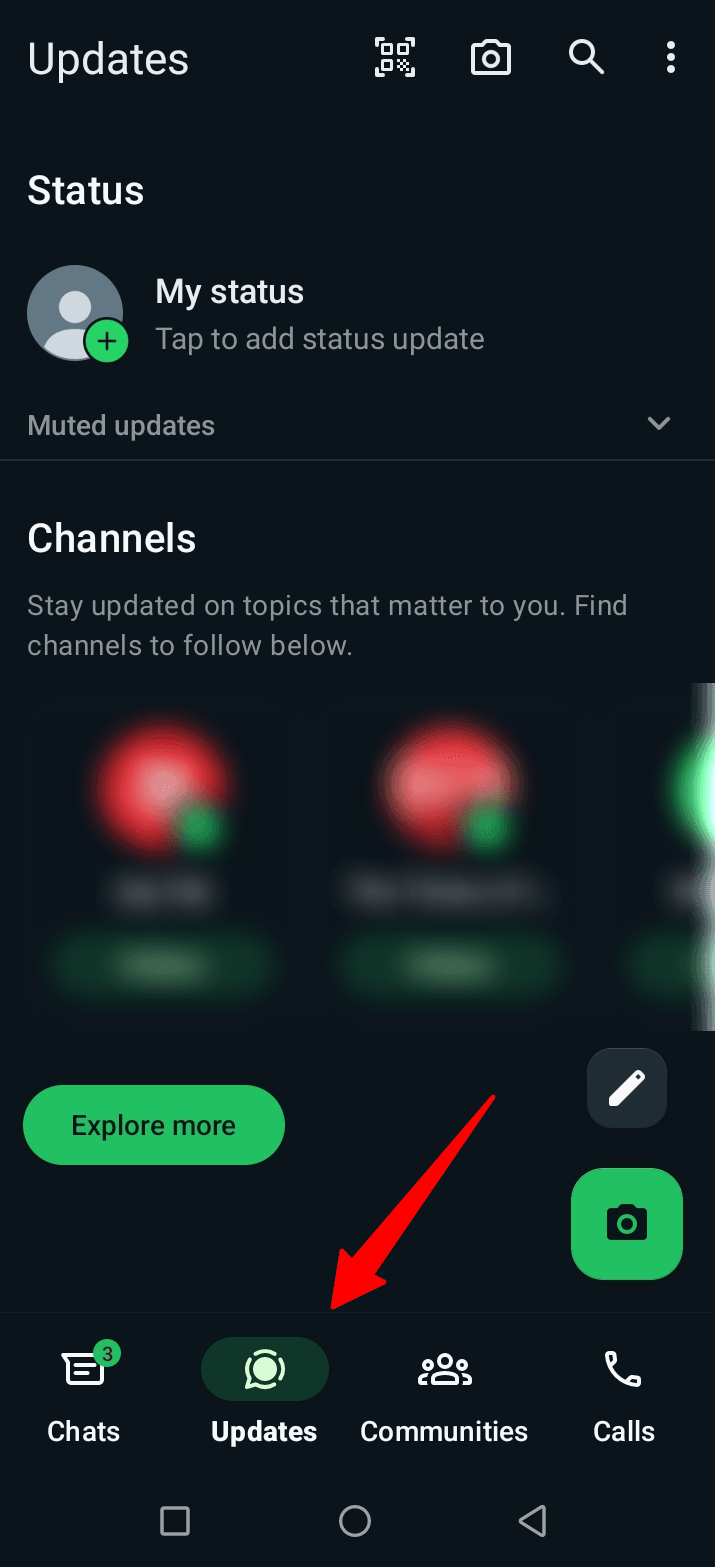Create a text status with the pencil
Screen dimensions: 715x1567
click(627, 1088)
